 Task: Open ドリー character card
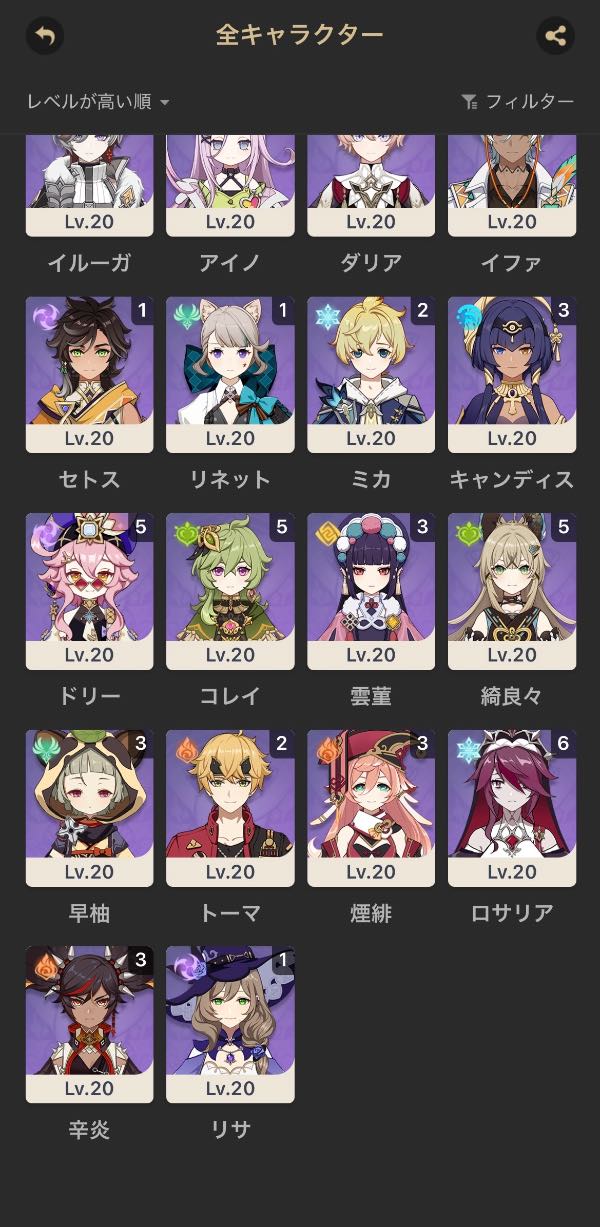(x=89, y=591)
